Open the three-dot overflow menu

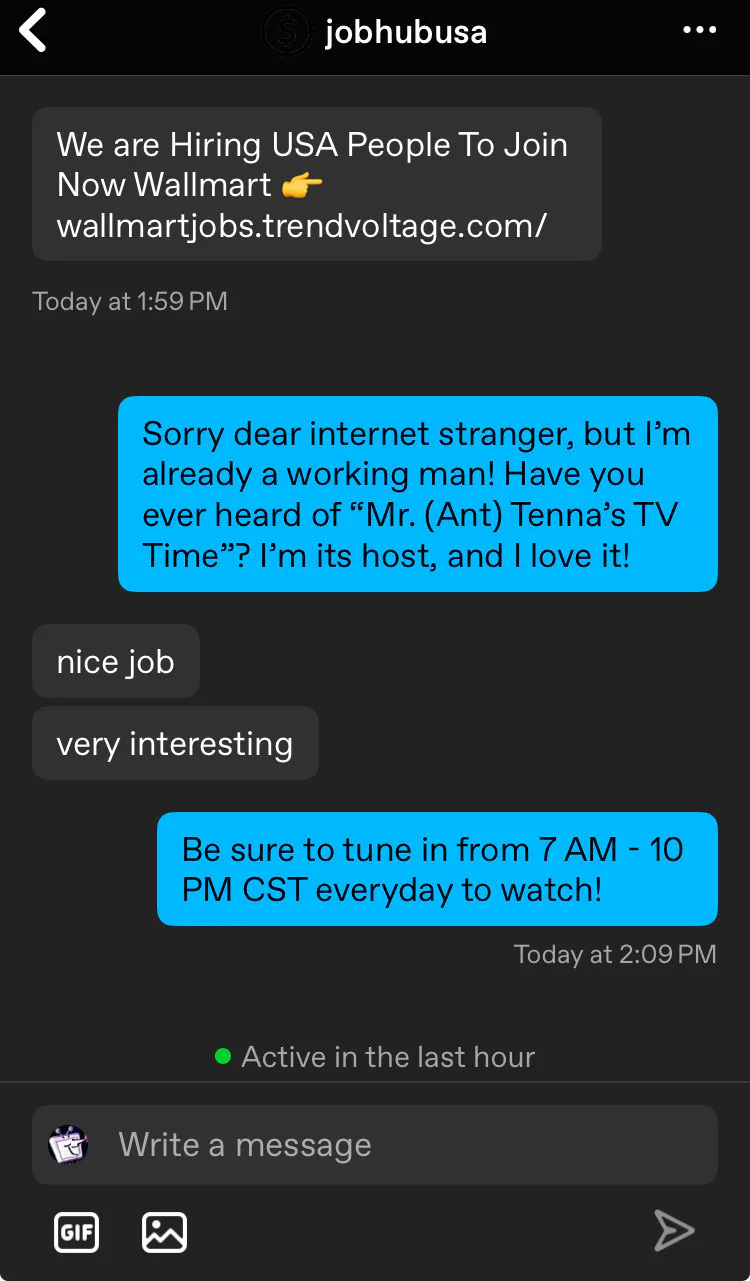699,30
